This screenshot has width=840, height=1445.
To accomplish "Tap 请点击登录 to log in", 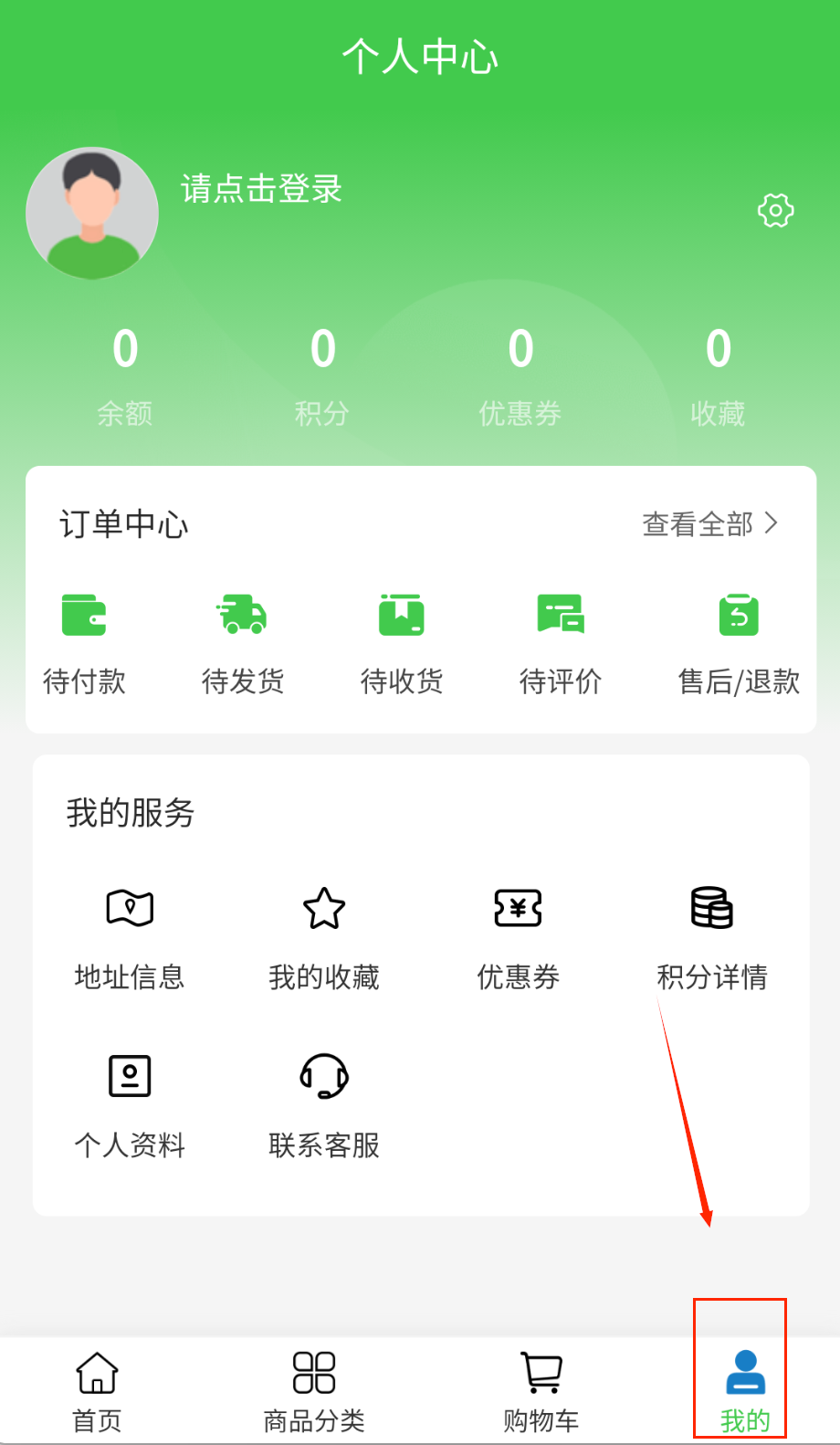I will [x=261, y=189].
